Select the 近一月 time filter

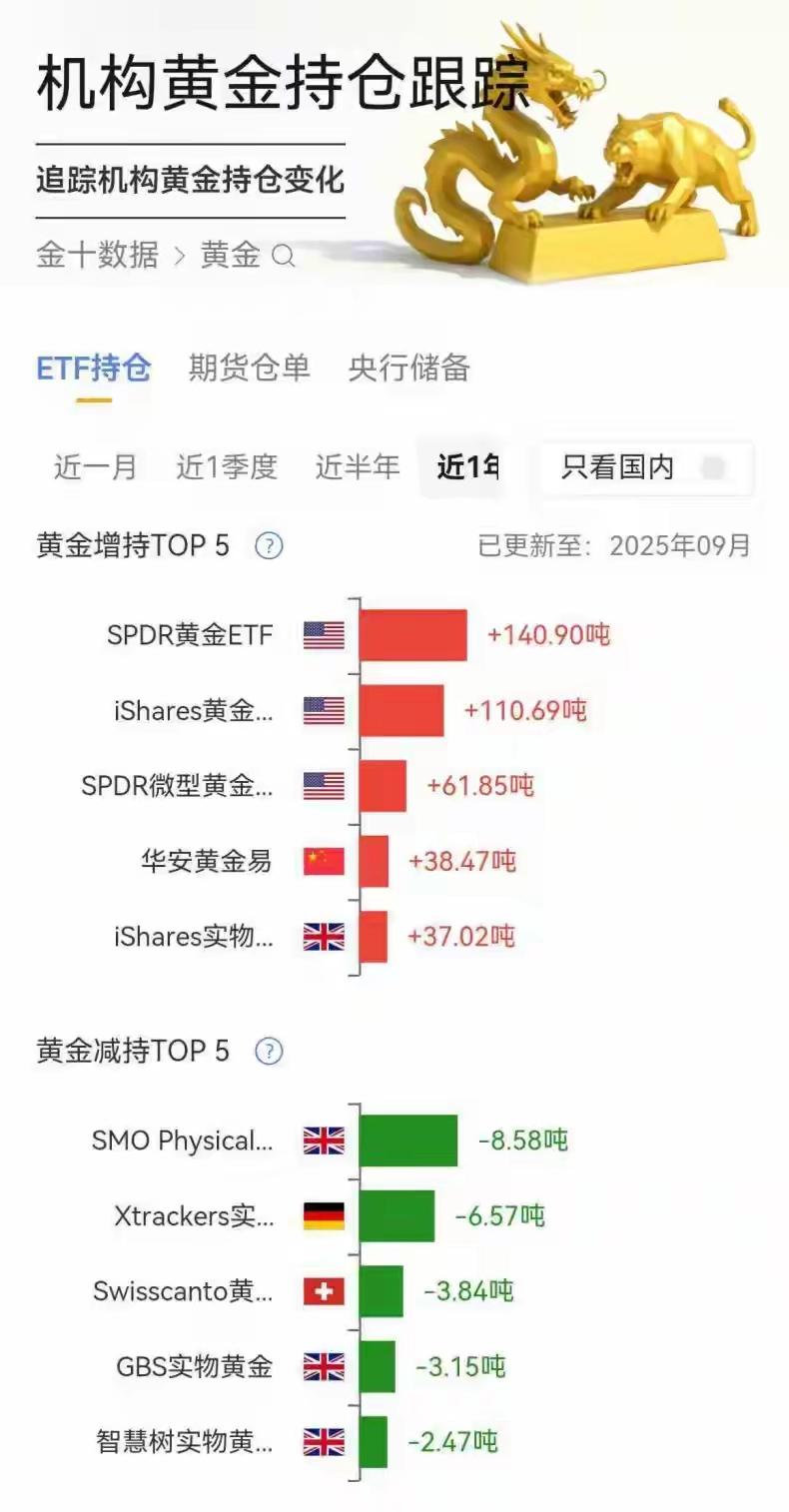[x=95, y=466]
